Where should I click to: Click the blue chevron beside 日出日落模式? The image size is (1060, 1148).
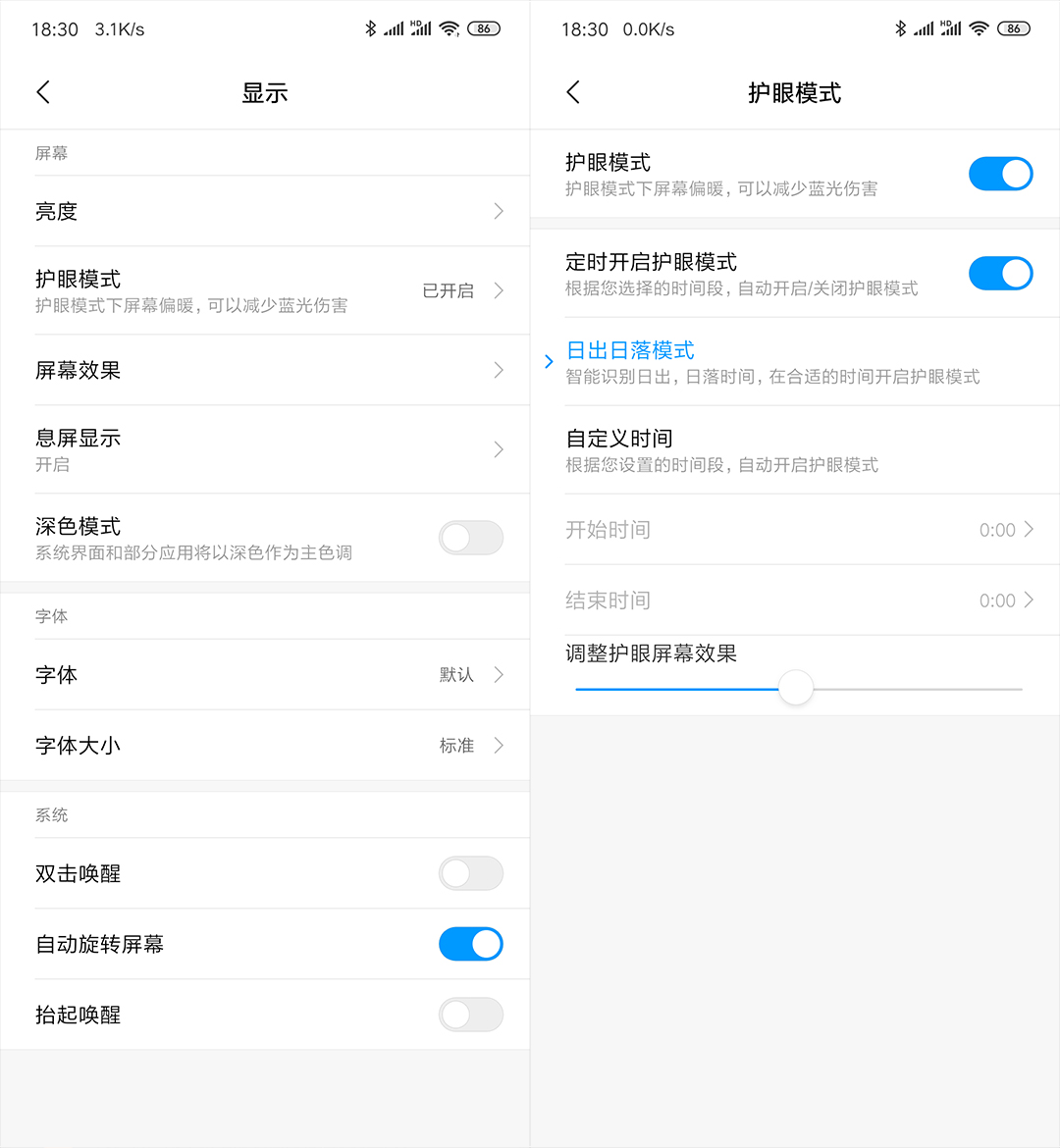click(548, 361)
